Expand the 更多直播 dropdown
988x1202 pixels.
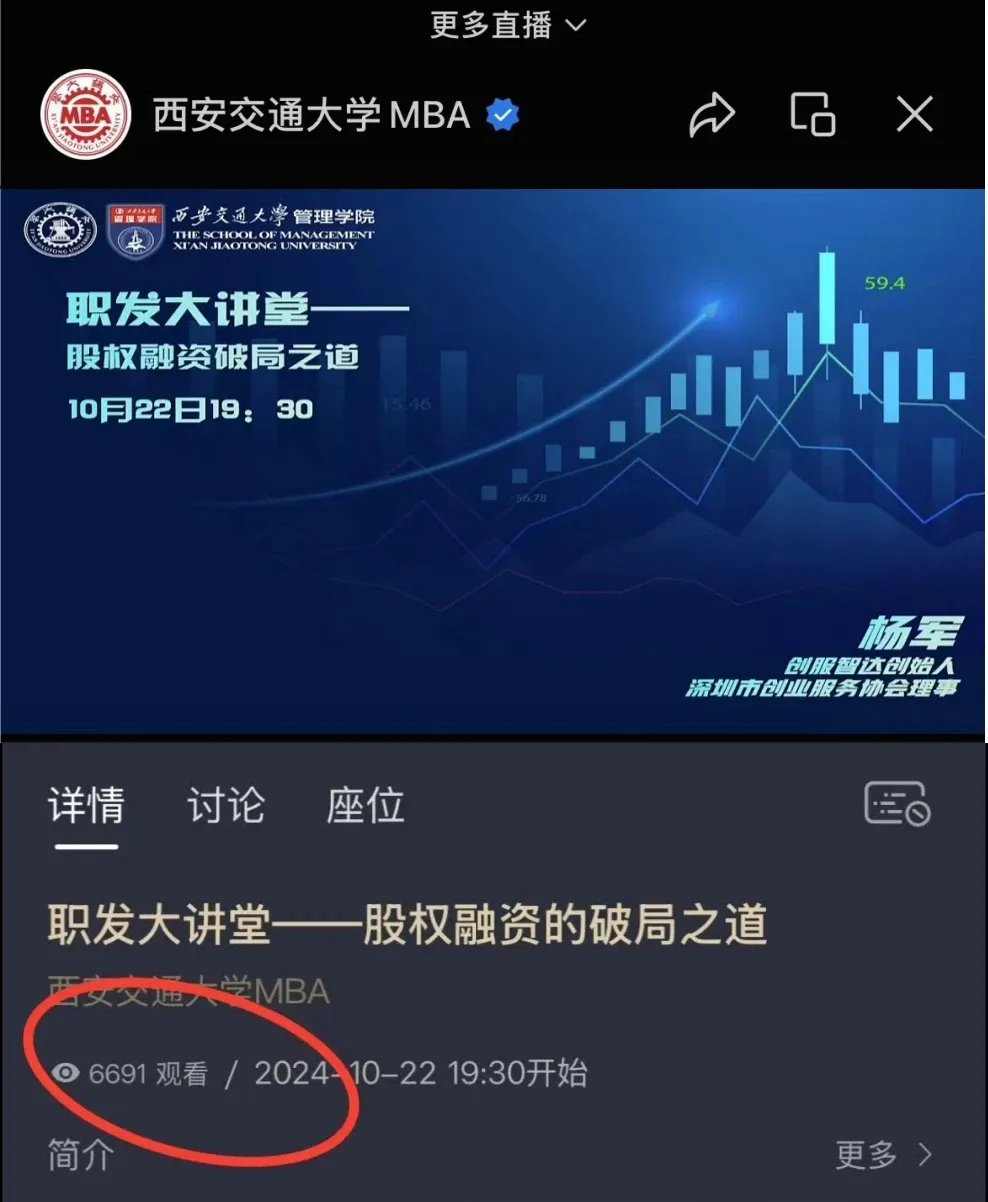coord(494,25)
